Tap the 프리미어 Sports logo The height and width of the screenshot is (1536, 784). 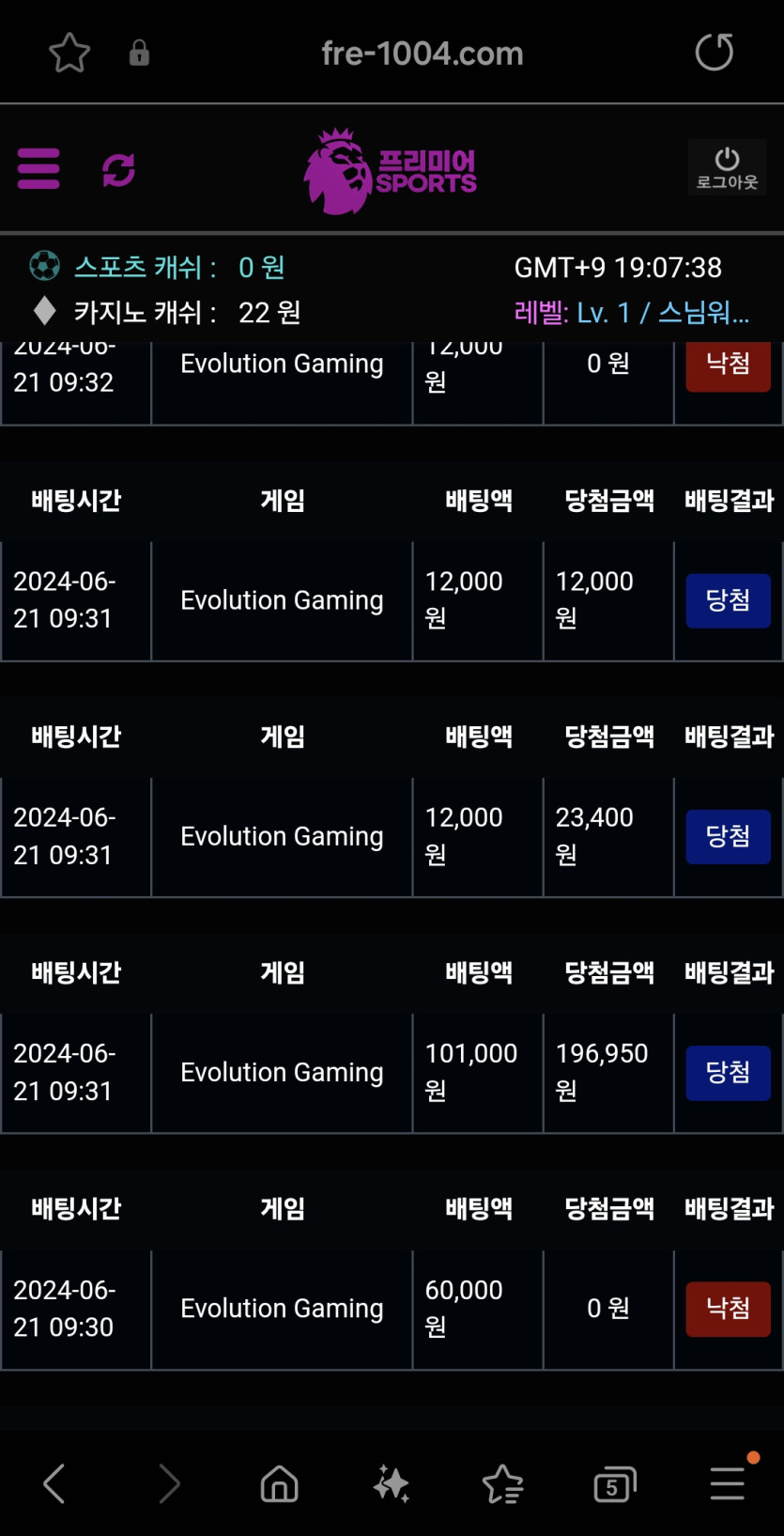pos(391,171)
